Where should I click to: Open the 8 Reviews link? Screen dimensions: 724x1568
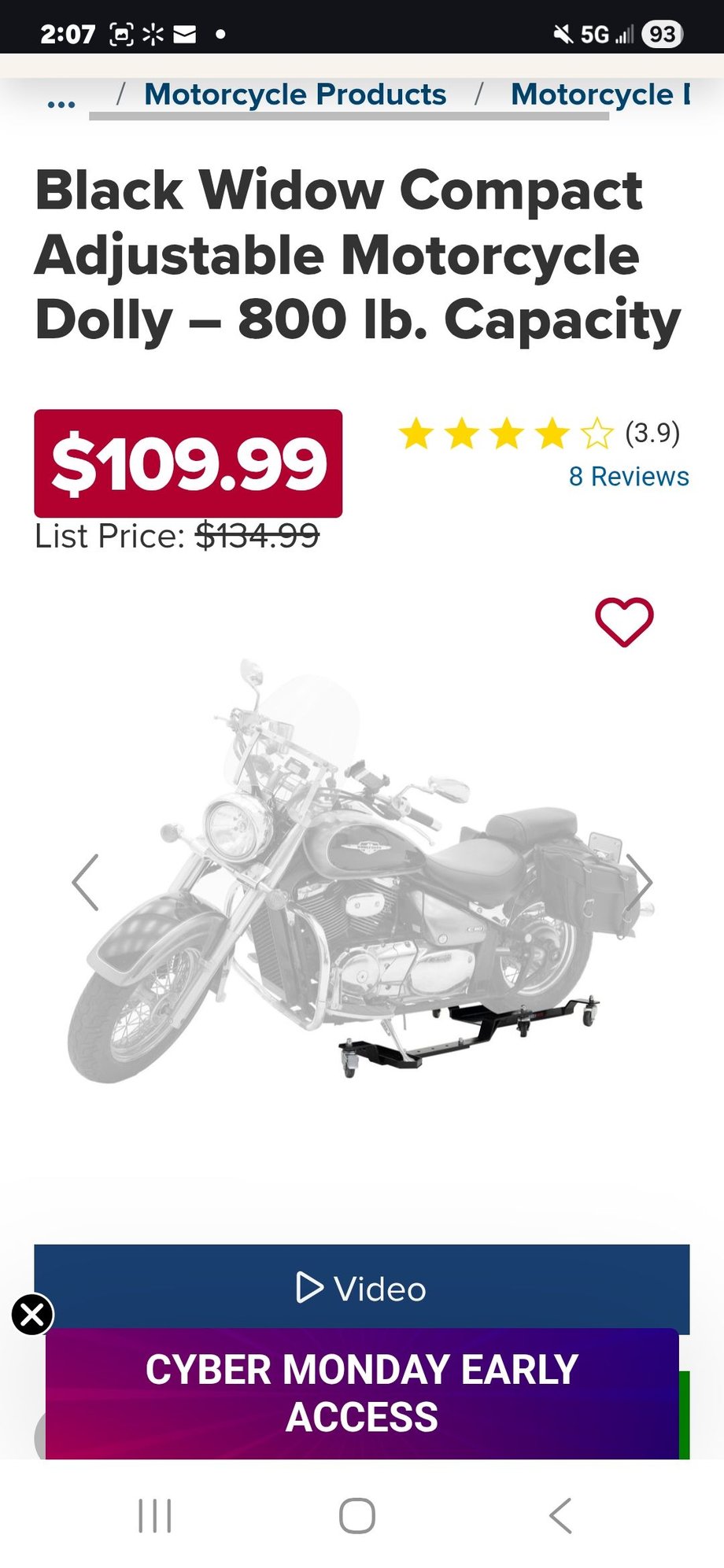tap(628, 476)
